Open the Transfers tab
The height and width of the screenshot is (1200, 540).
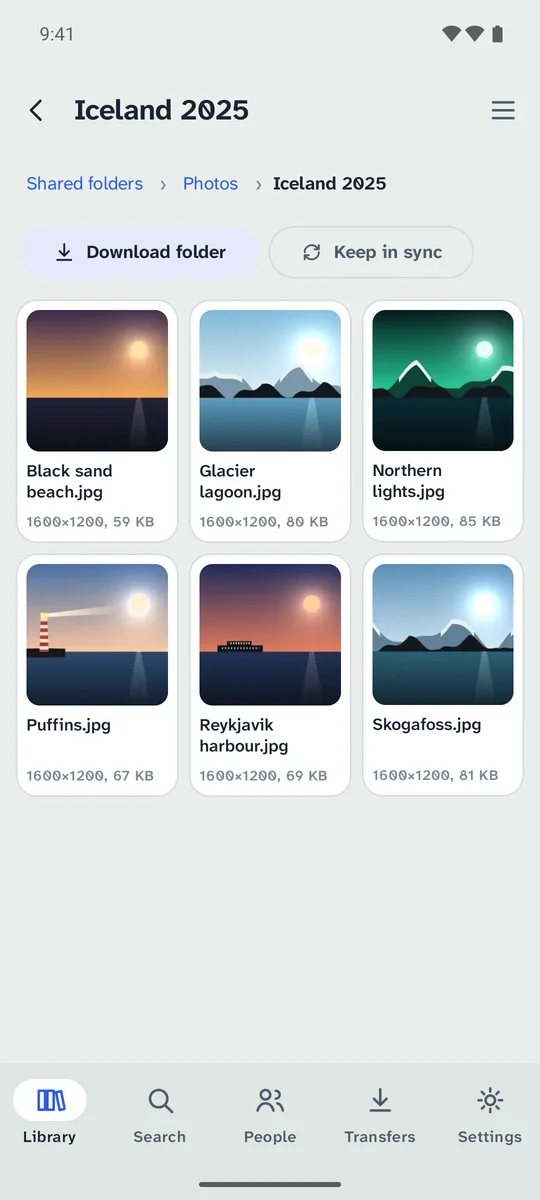[380, 1115]
